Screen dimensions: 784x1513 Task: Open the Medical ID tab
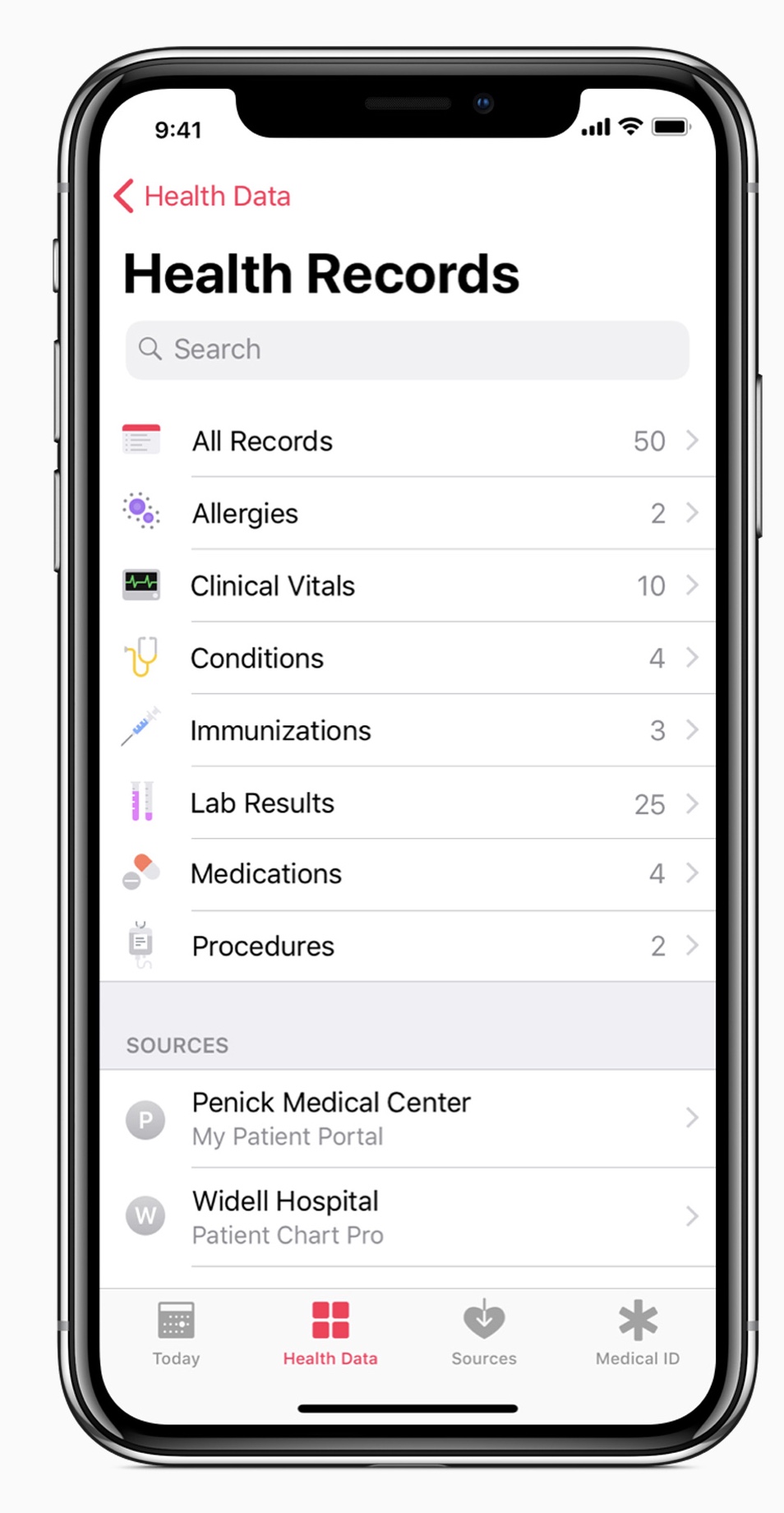coord(638,1334)
